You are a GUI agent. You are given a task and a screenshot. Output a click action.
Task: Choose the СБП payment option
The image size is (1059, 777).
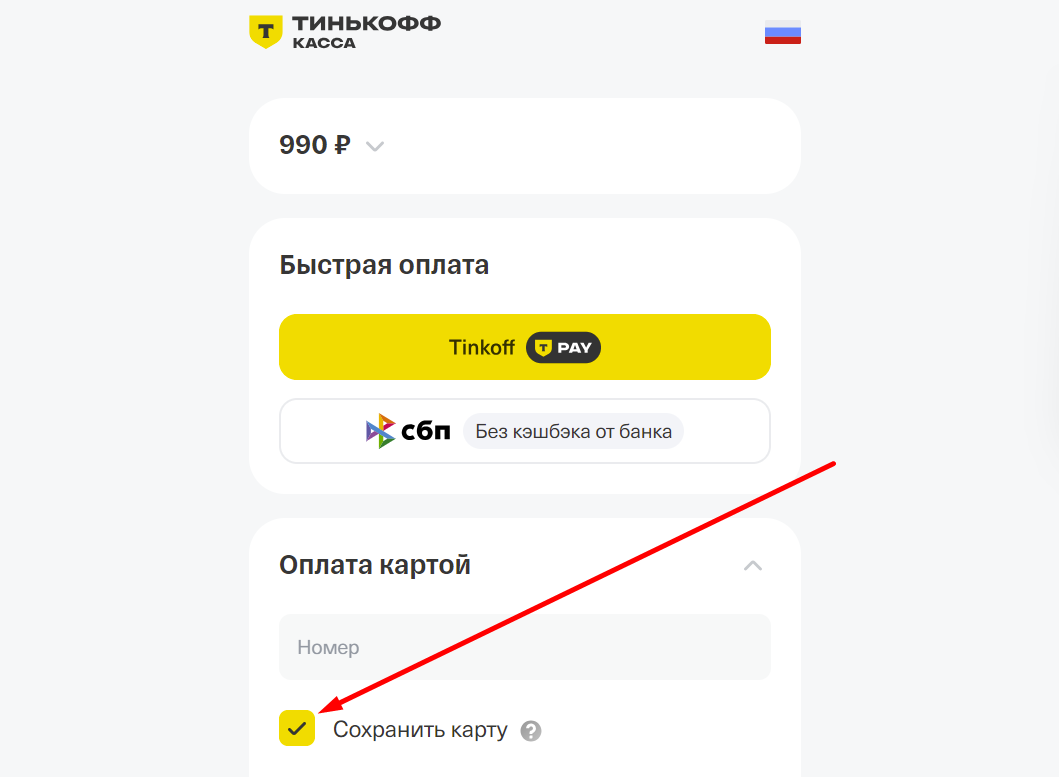coord(524,431)
